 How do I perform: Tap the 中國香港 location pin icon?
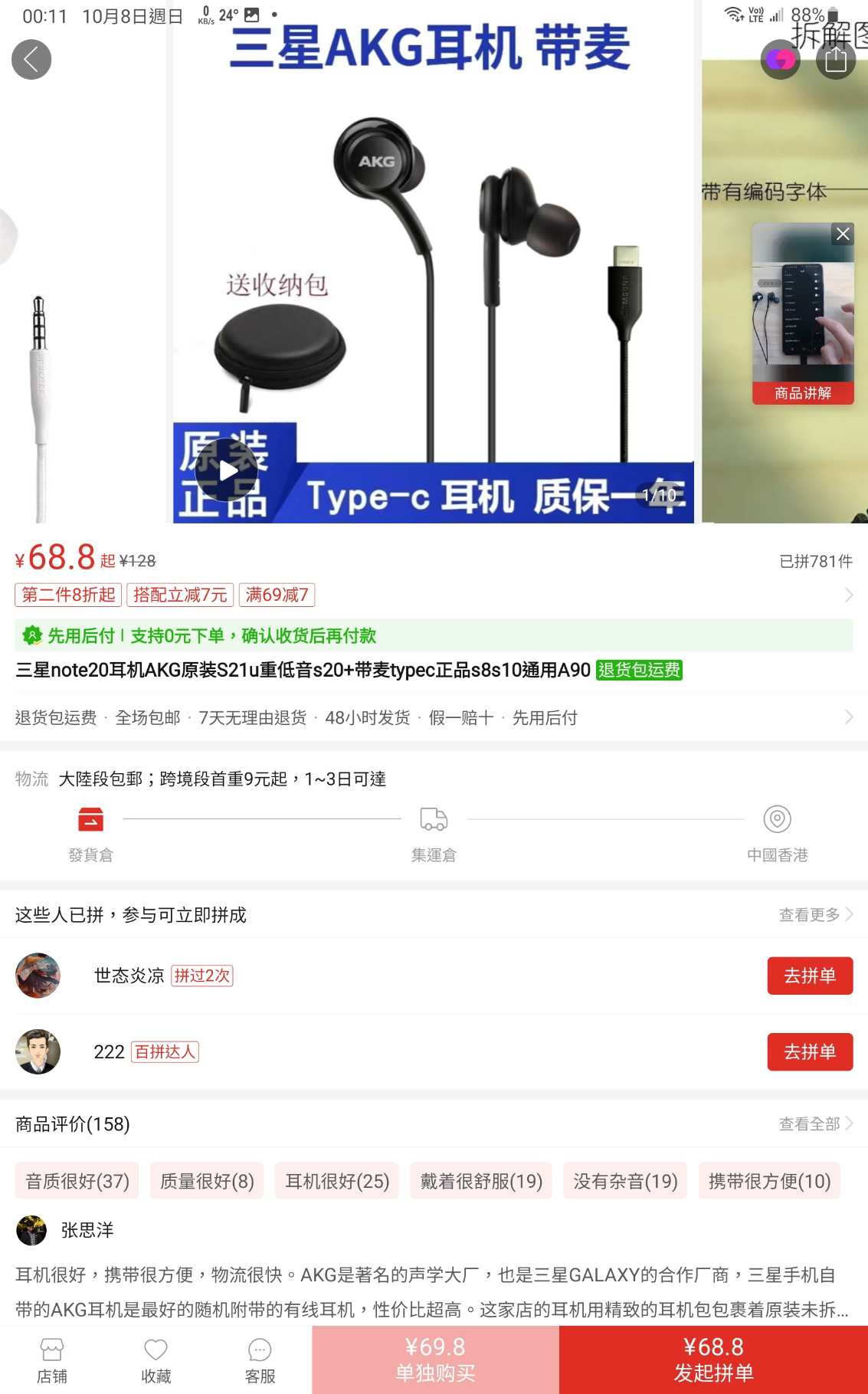coord(776,818)
